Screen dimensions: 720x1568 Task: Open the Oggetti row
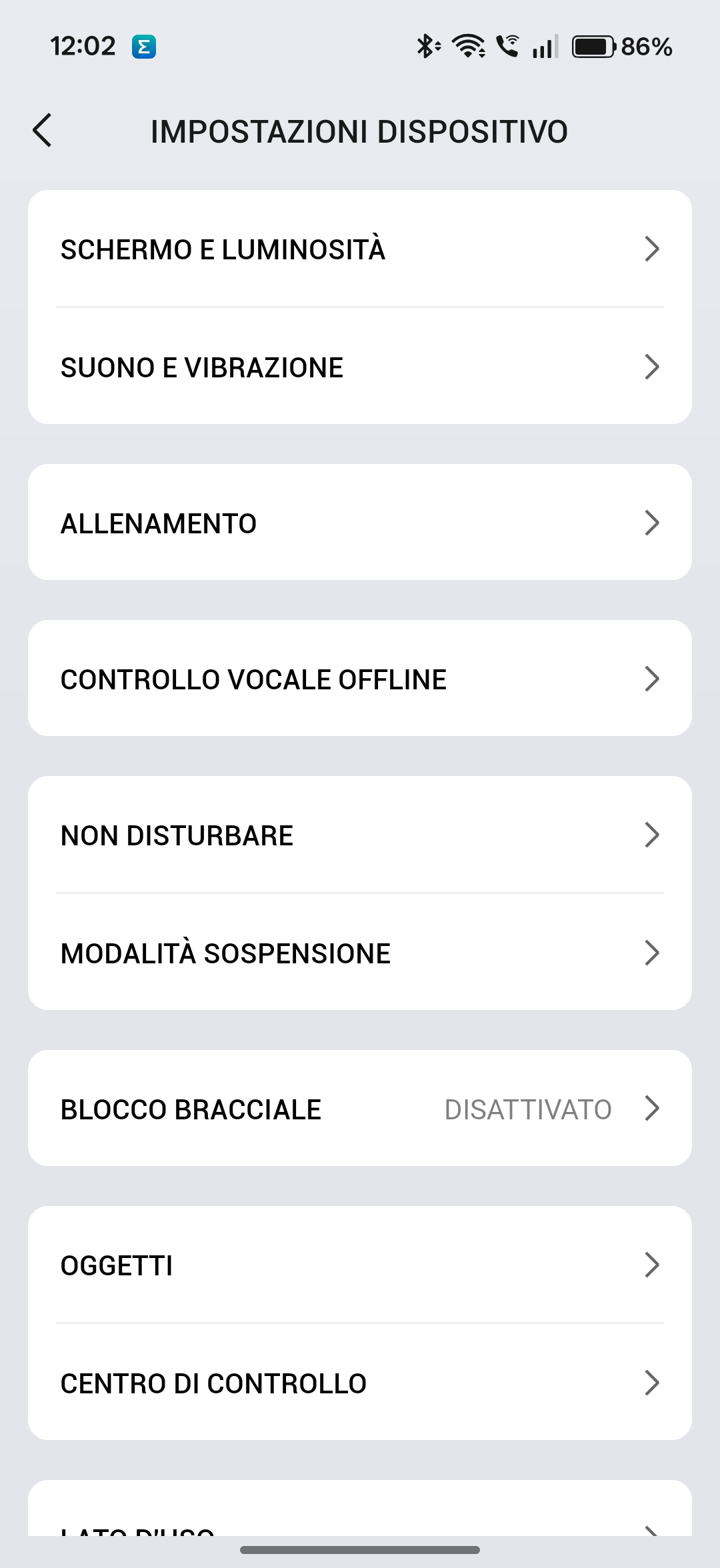point(360,1265)
